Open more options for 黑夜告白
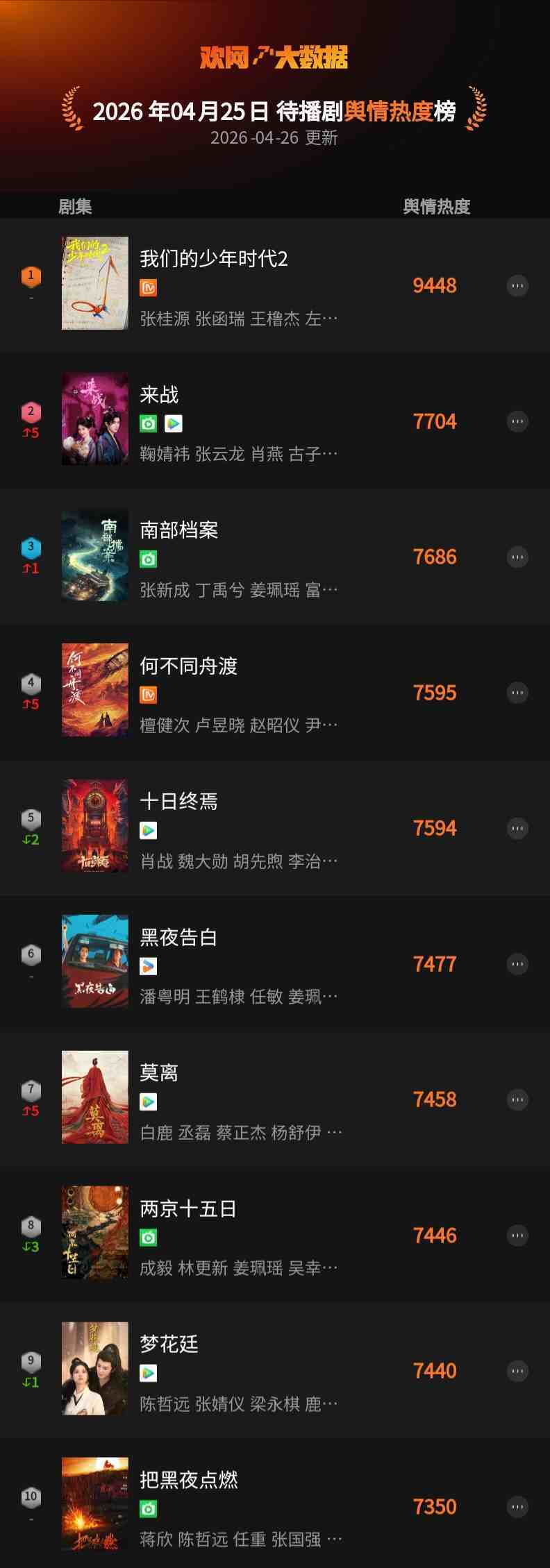 click(517, 964)
